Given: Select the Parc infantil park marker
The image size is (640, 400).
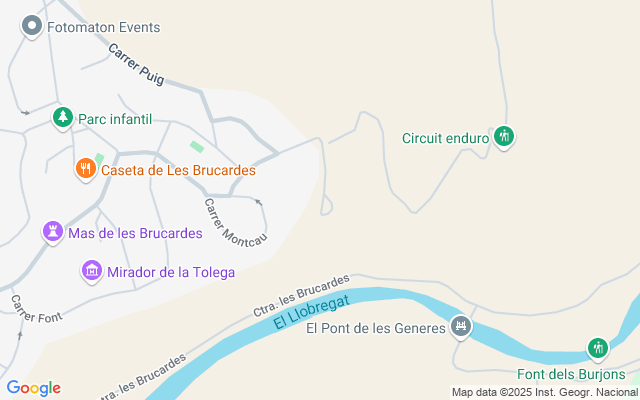Looking at the screenshot, I should [63, 118].
